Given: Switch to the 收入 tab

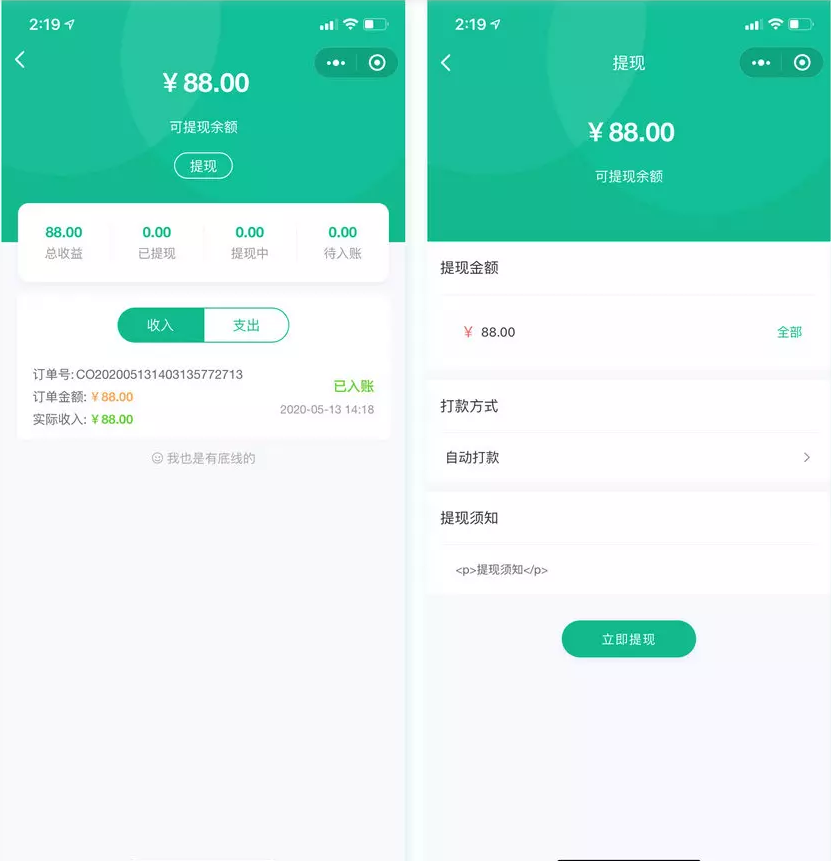Looking at the screenshot, I should click(161, 325).
